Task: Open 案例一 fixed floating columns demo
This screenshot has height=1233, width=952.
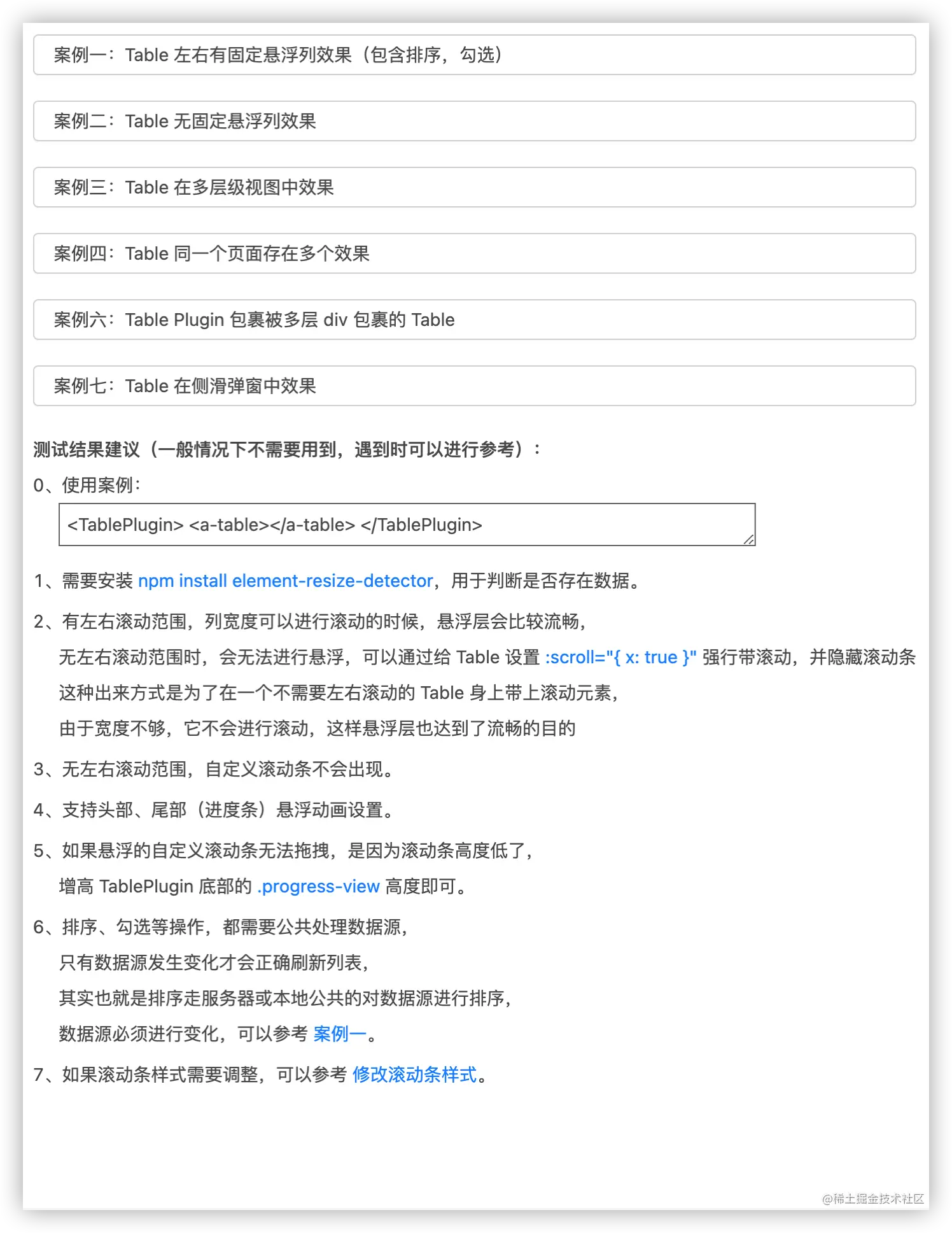Action: coord(474,55)
